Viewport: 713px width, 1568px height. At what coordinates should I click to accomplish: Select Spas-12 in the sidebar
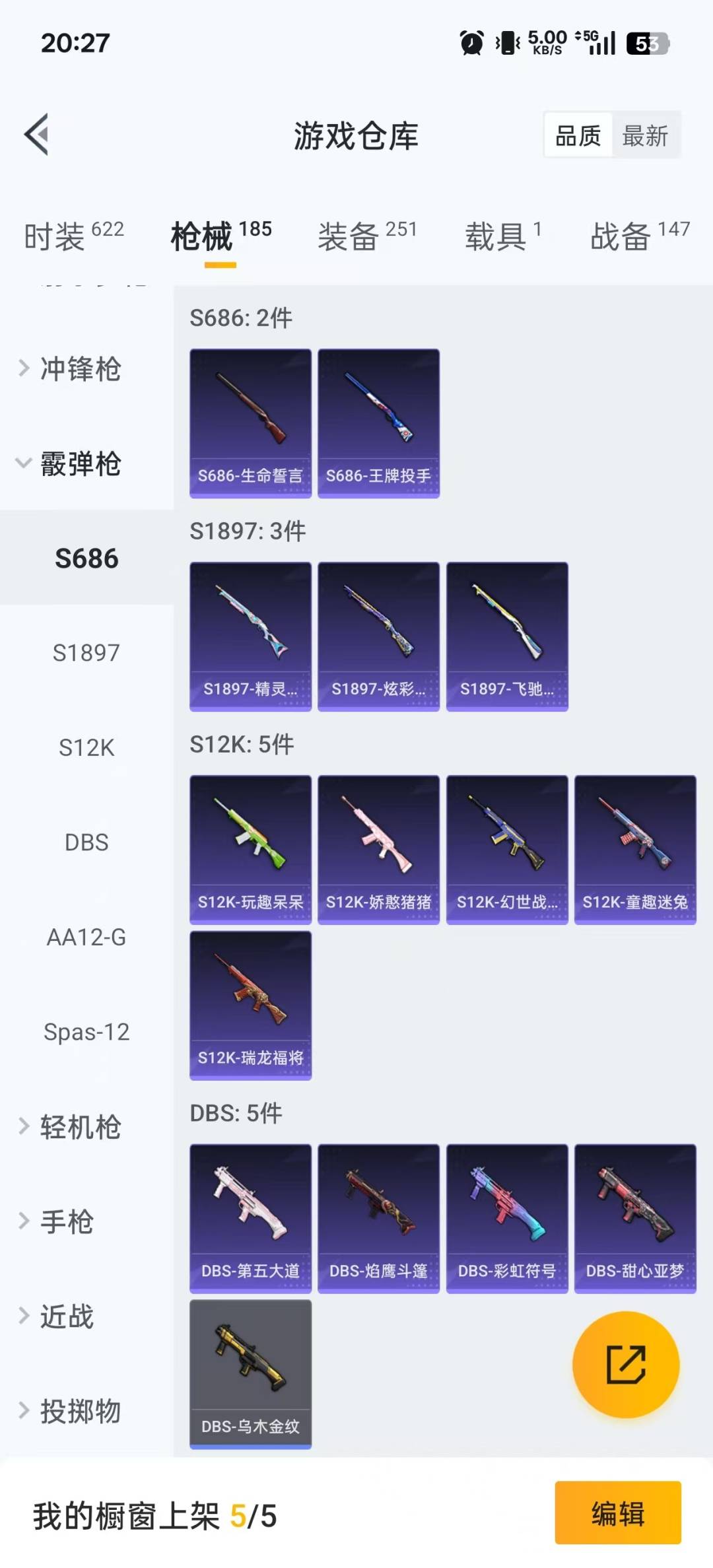point(86,1032)
